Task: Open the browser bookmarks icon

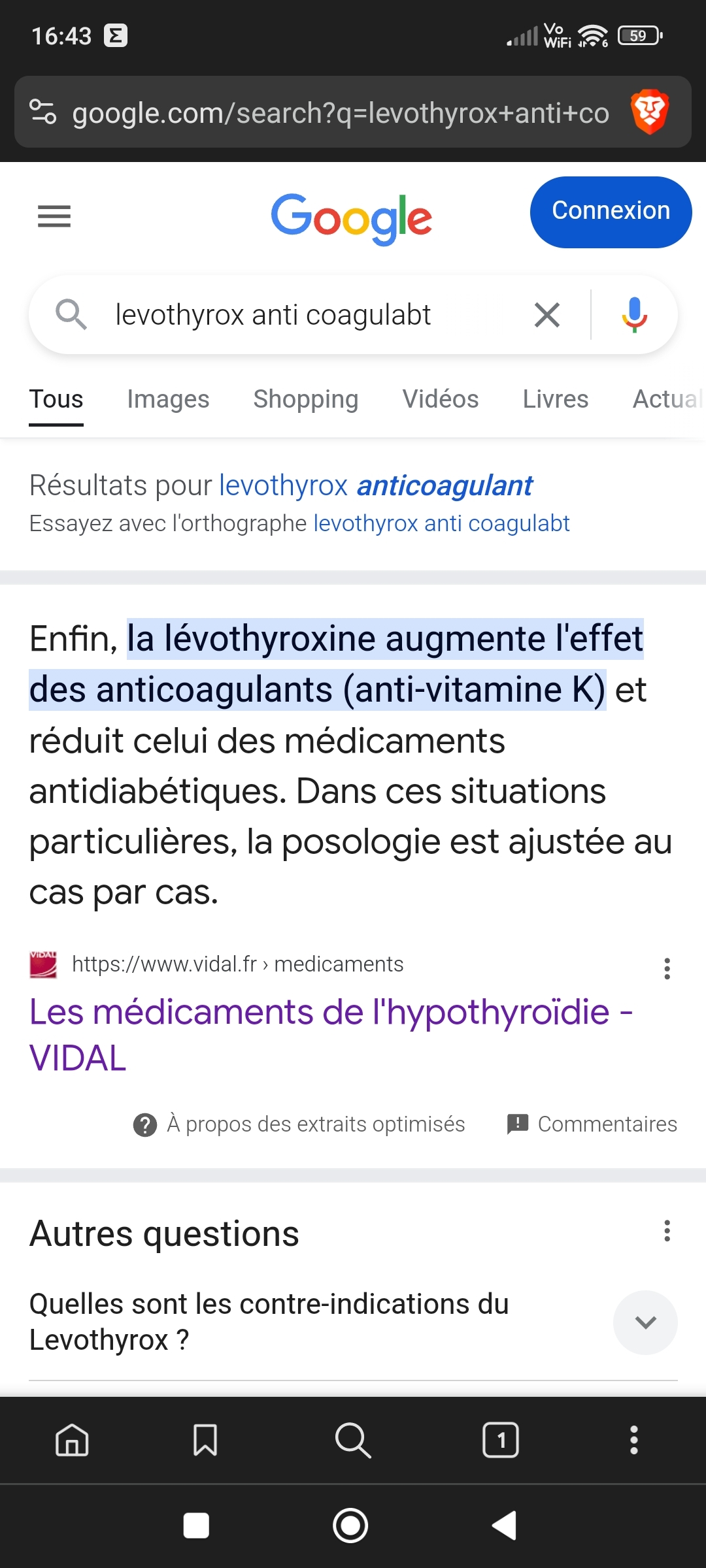Action: click(205, 1440)
